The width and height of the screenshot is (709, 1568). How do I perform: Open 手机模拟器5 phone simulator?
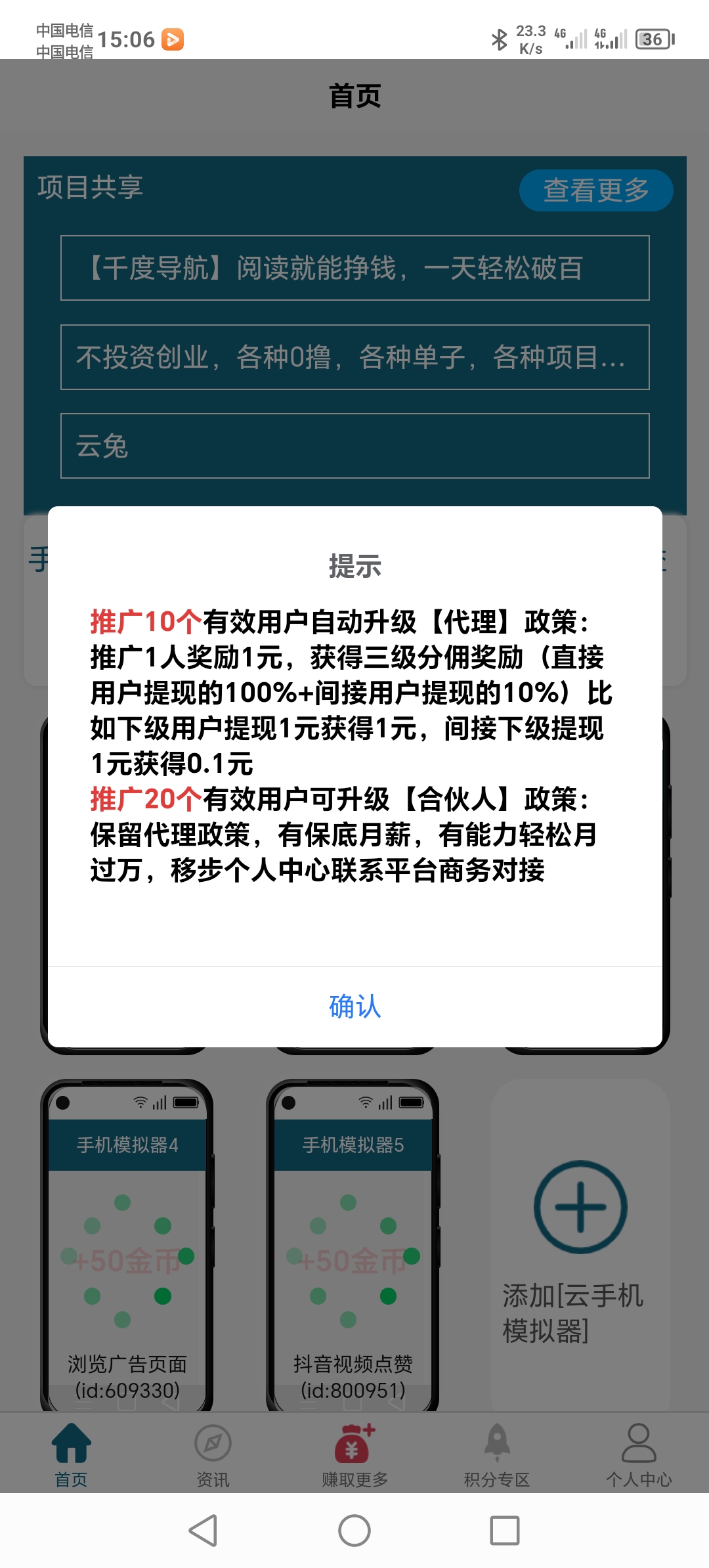pyautogui.click(x=353, y=1246)
